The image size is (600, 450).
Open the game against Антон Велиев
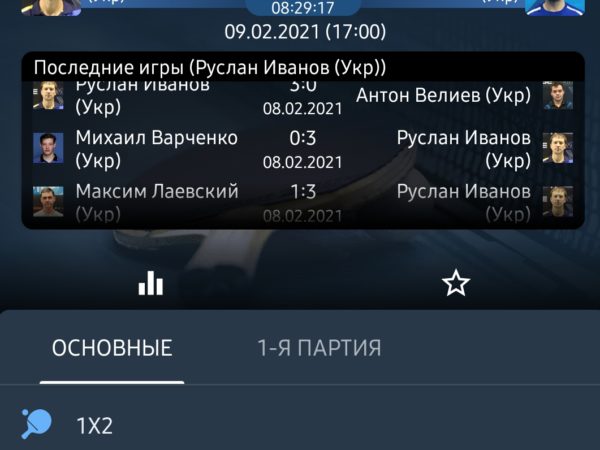[303, 98]
